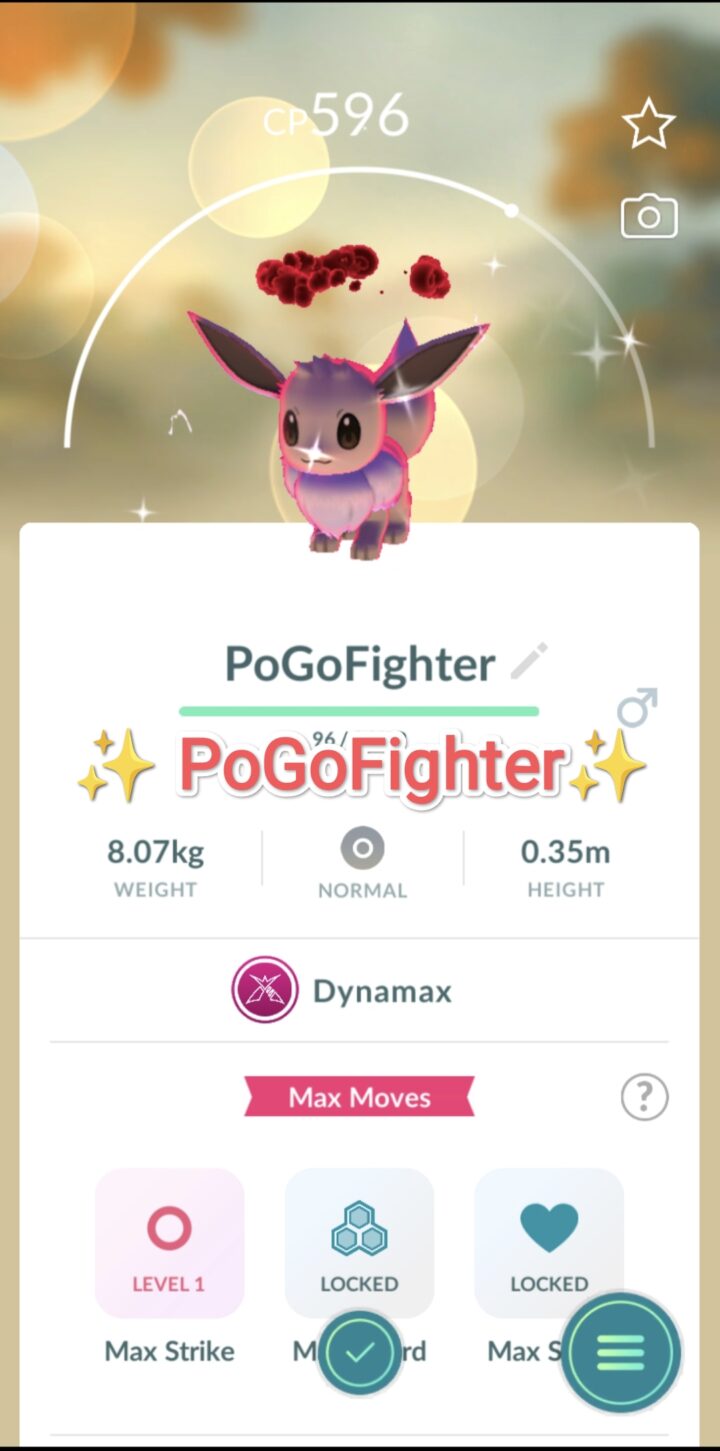The image size is (720, 1451).
Task: Select the pencil icon to rename PoGoFighter
Action: (x=527, y=660)
